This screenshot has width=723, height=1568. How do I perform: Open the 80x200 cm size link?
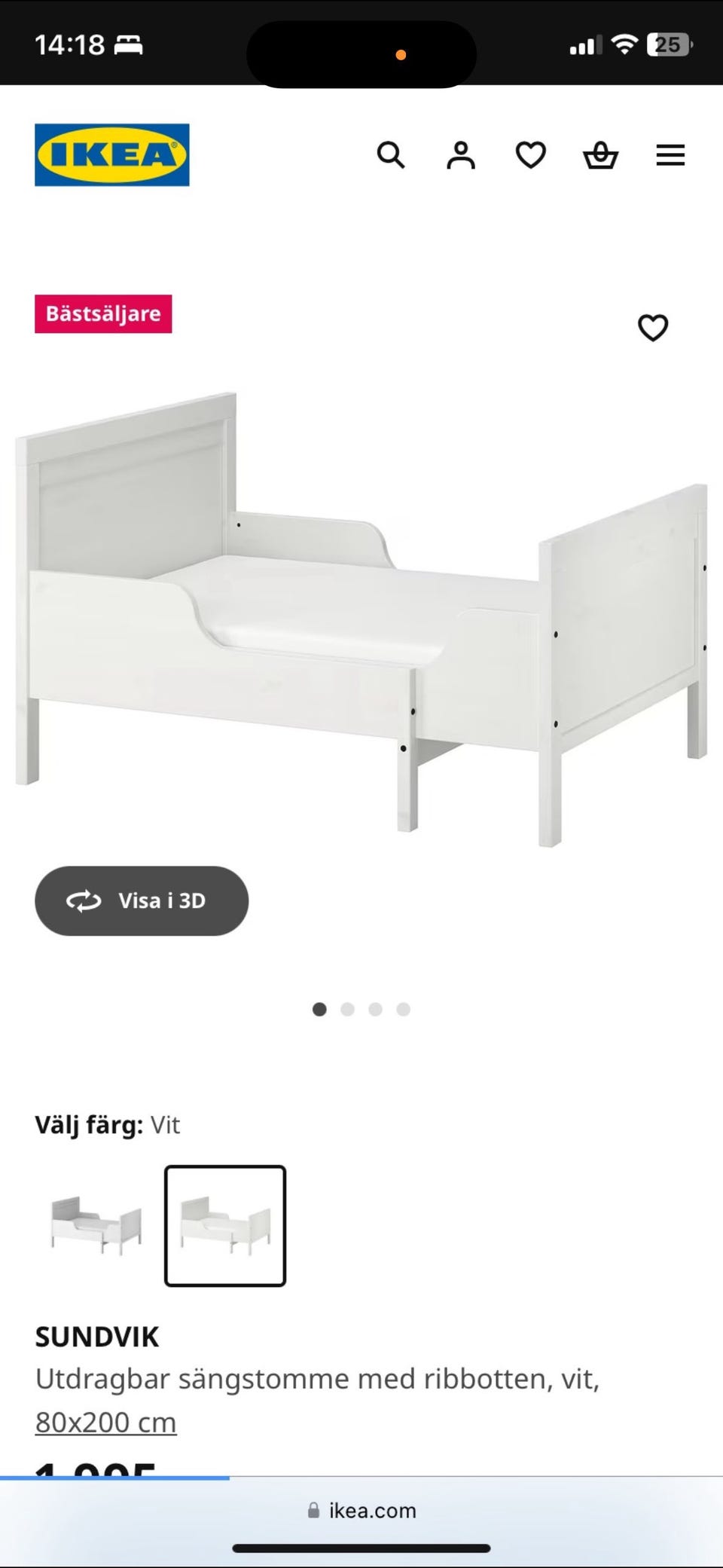pyautogui.click(x=105, y=1422)
